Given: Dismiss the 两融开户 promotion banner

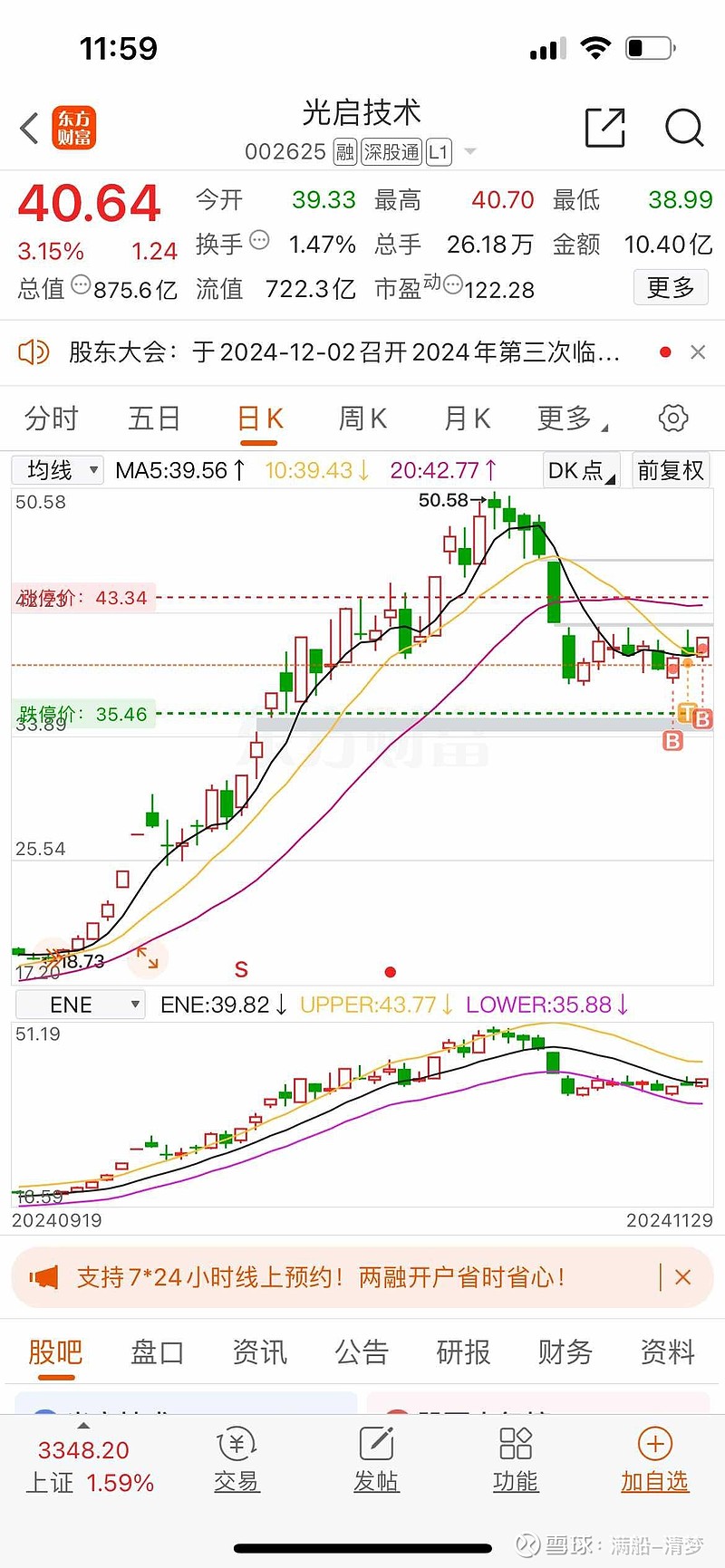Looking at the screenshot, I should click(x=683, y=1277).
